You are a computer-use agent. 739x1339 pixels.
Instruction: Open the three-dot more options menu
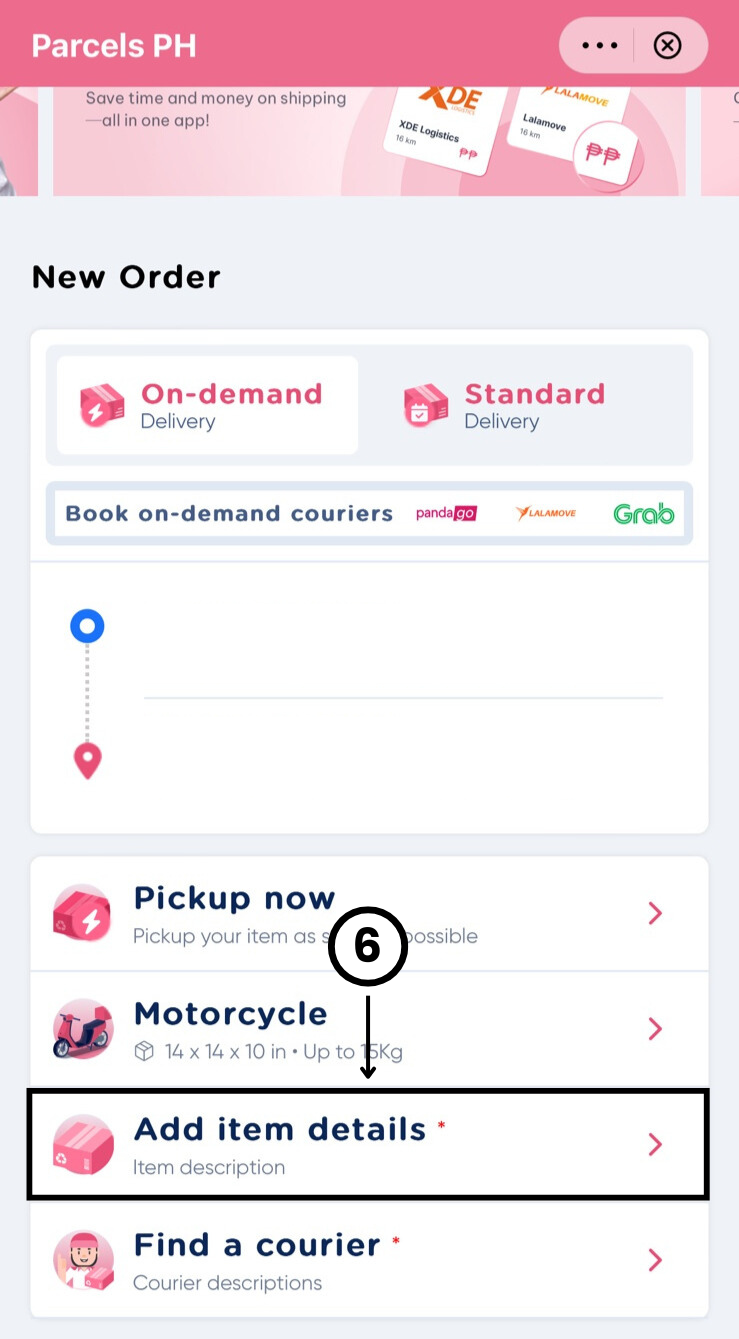pos(599,46)
